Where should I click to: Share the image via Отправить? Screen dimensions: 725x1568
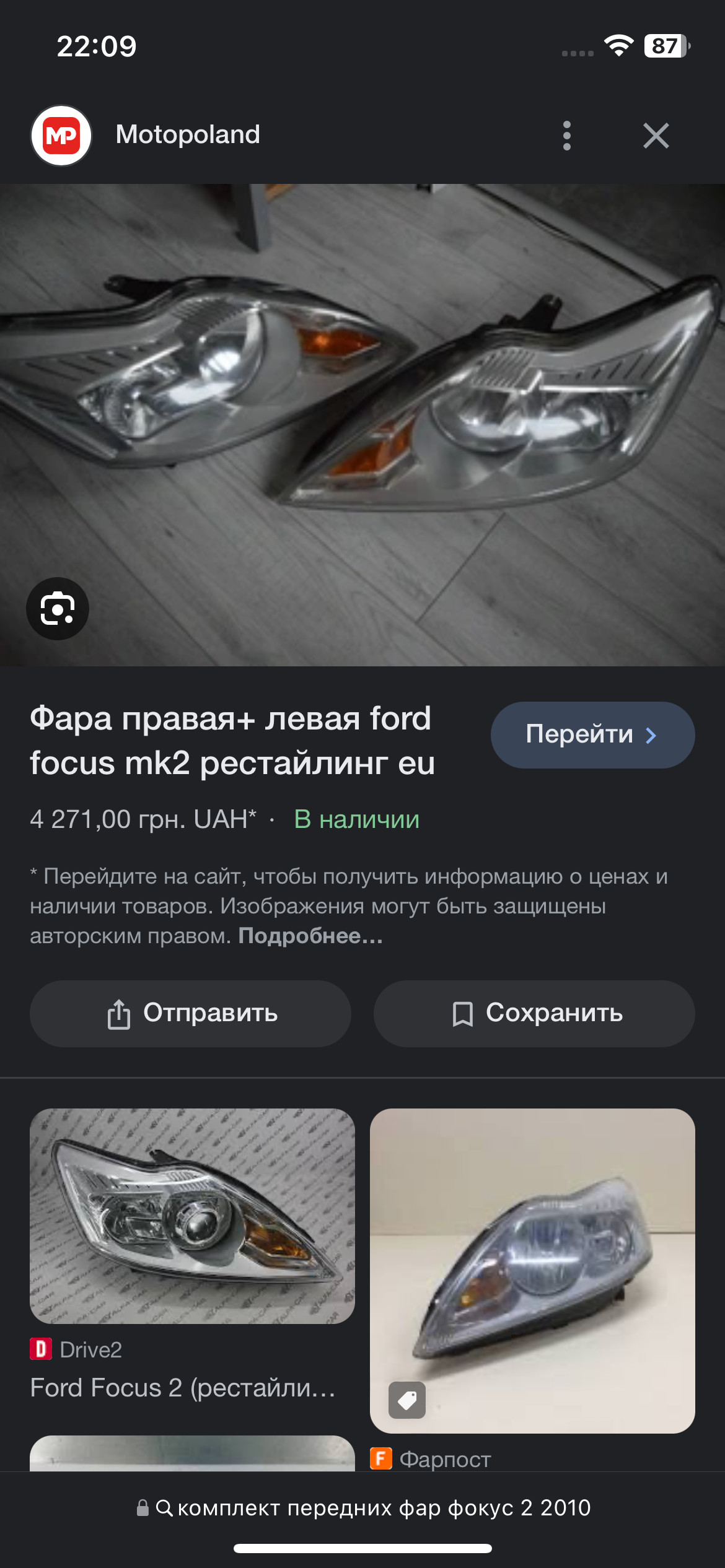point(190,1014)
